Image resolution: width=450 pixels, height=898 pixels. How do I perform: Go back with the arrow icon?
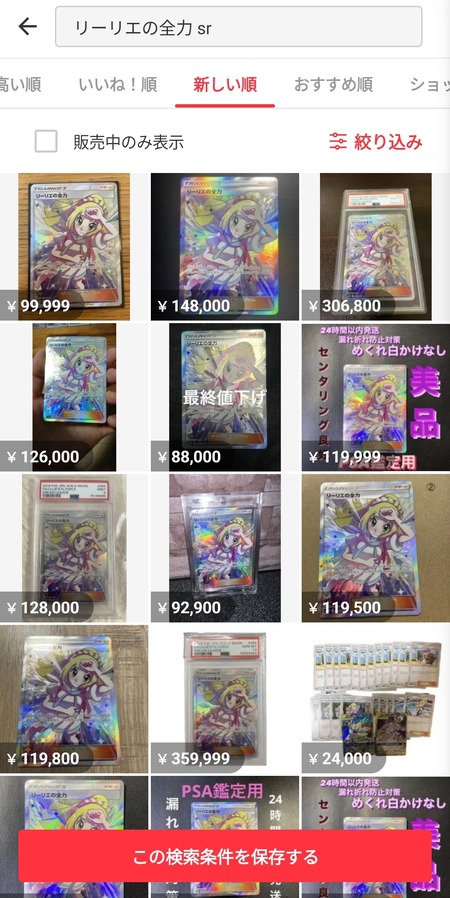tap(27, 26)
